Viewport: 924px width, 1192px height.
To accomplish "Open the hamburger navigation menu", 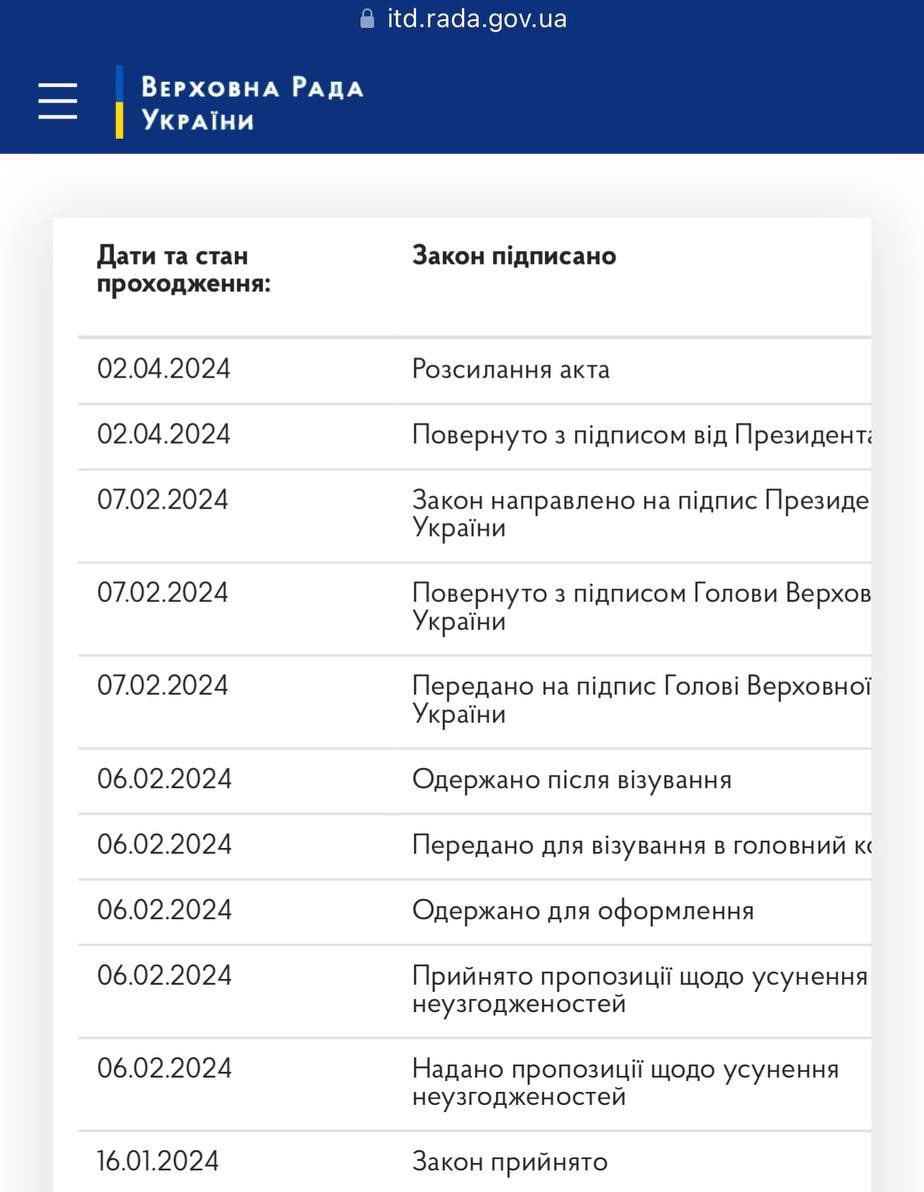I will 57,101.
